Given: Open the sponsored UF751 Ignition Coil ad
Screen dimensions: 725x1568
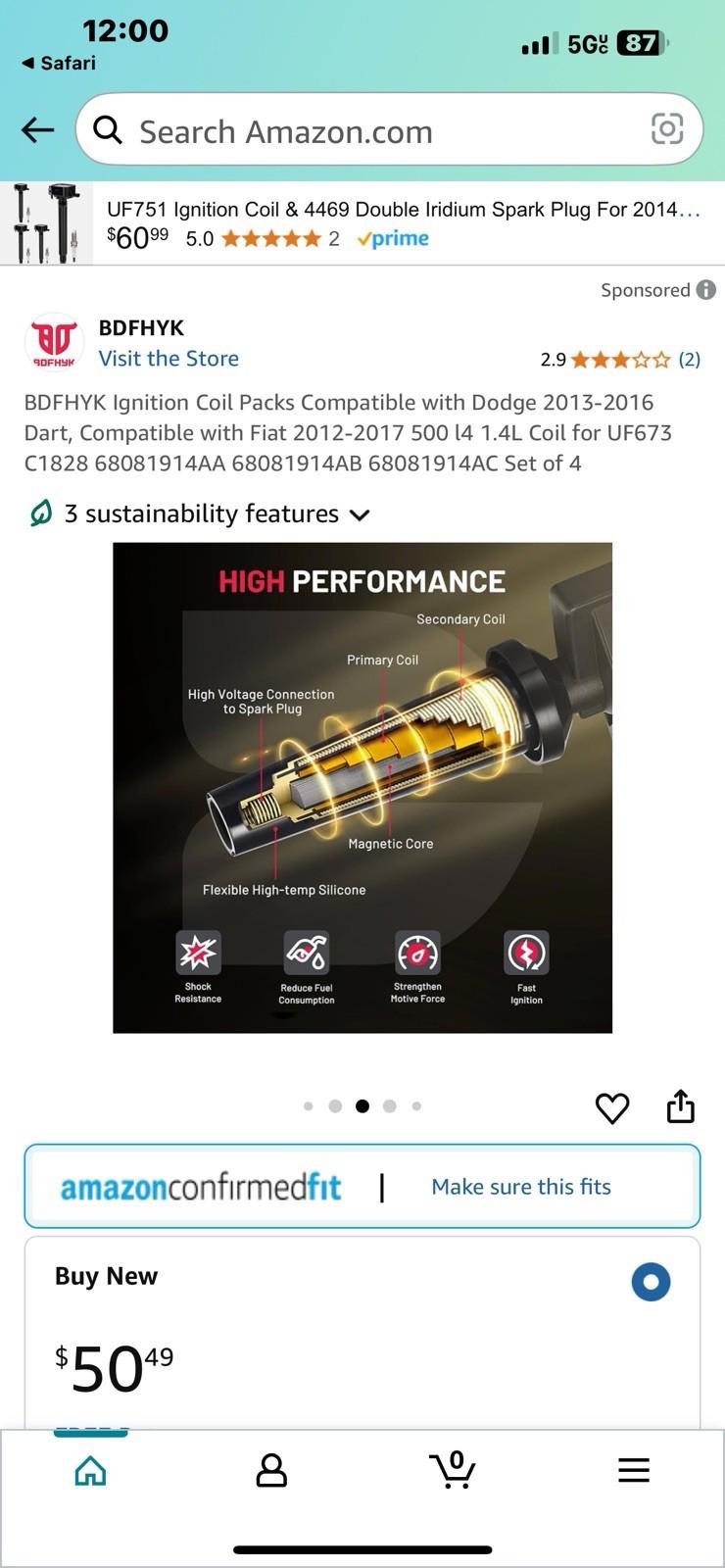Looking at the screenshot, I should (x=362, y=223).
